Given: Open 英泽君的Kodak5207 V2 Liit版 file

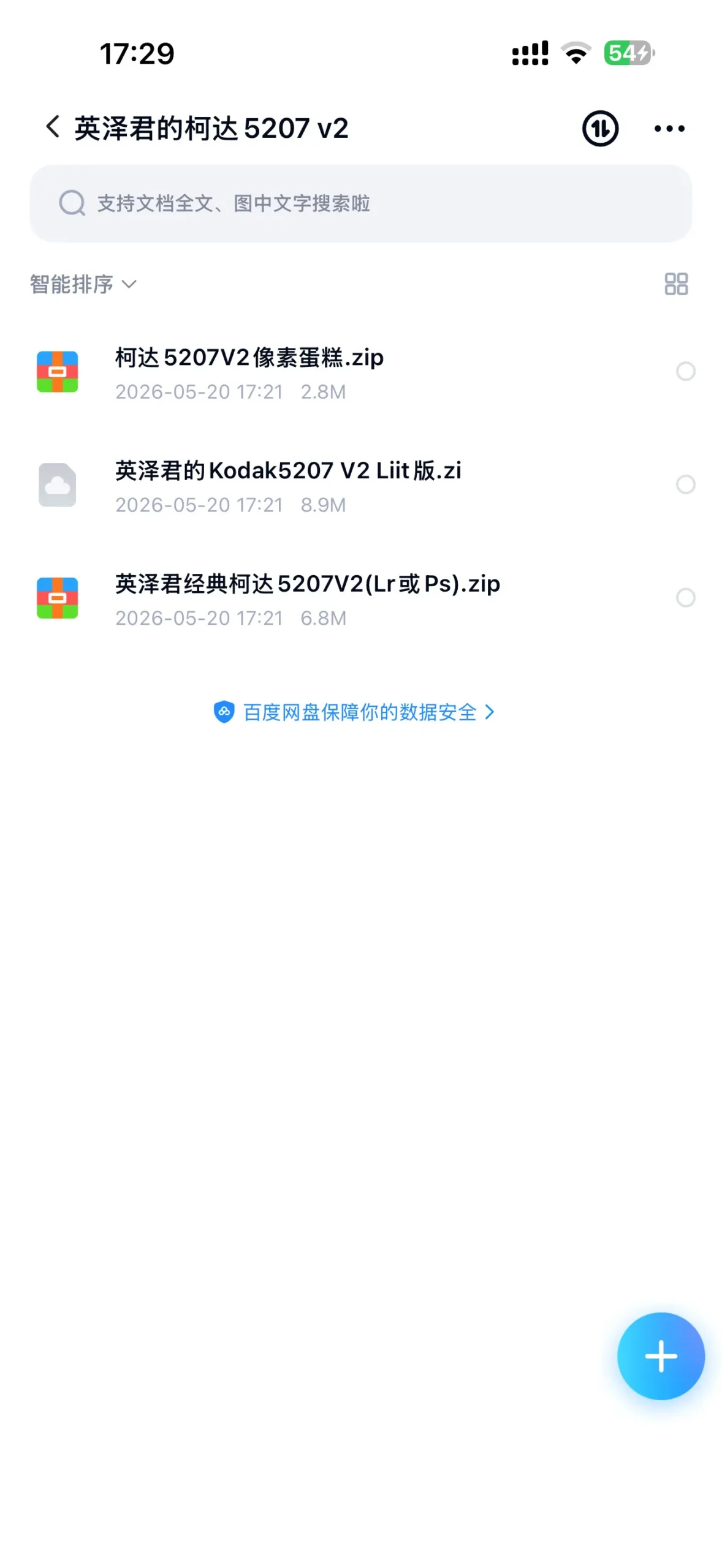Looking at the screenshot, I should 360,484.
